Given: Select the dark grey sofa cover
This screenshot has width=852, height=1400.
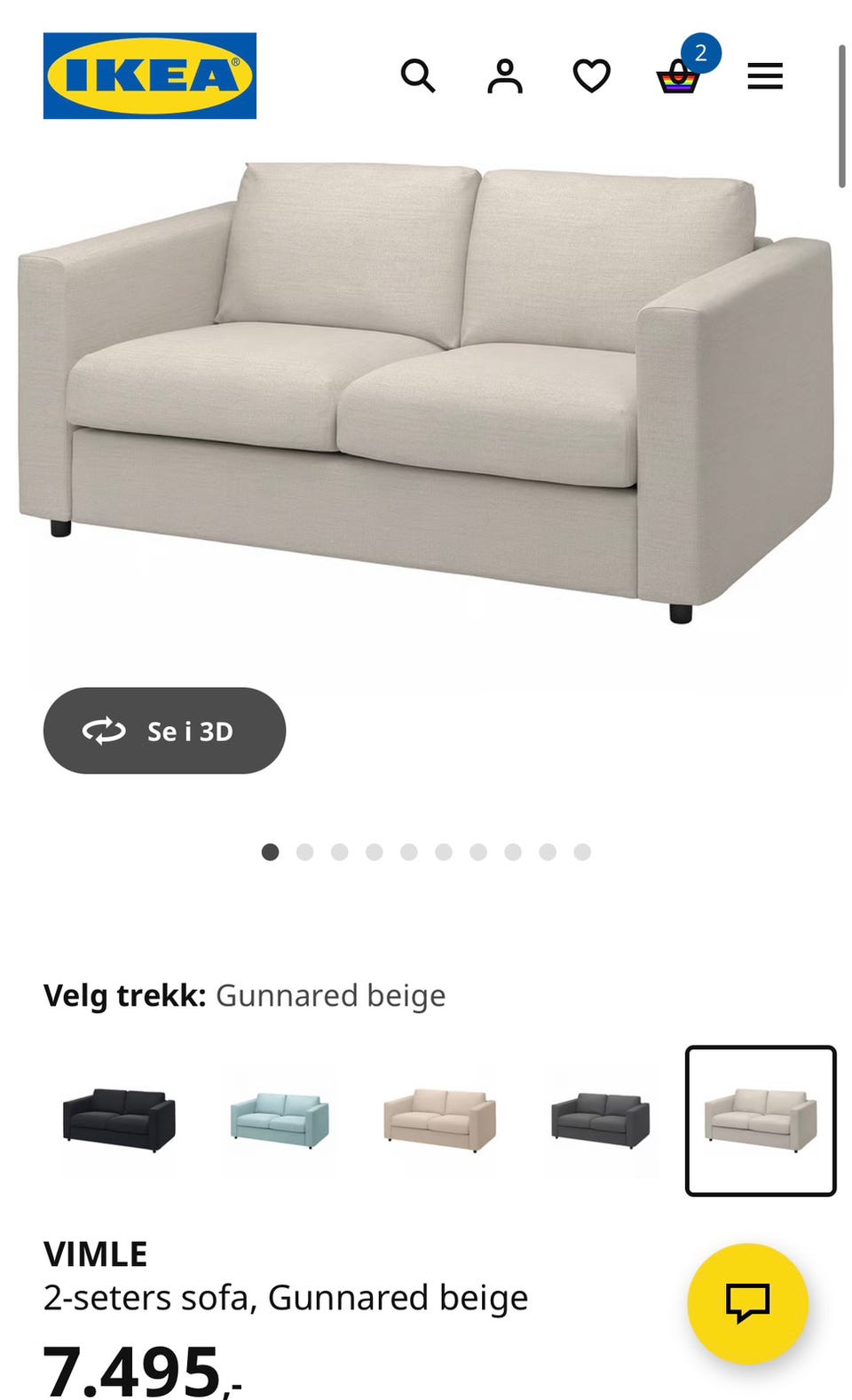Looking at the screenshot, I should pyautogui.click(x=600, y=1120).
